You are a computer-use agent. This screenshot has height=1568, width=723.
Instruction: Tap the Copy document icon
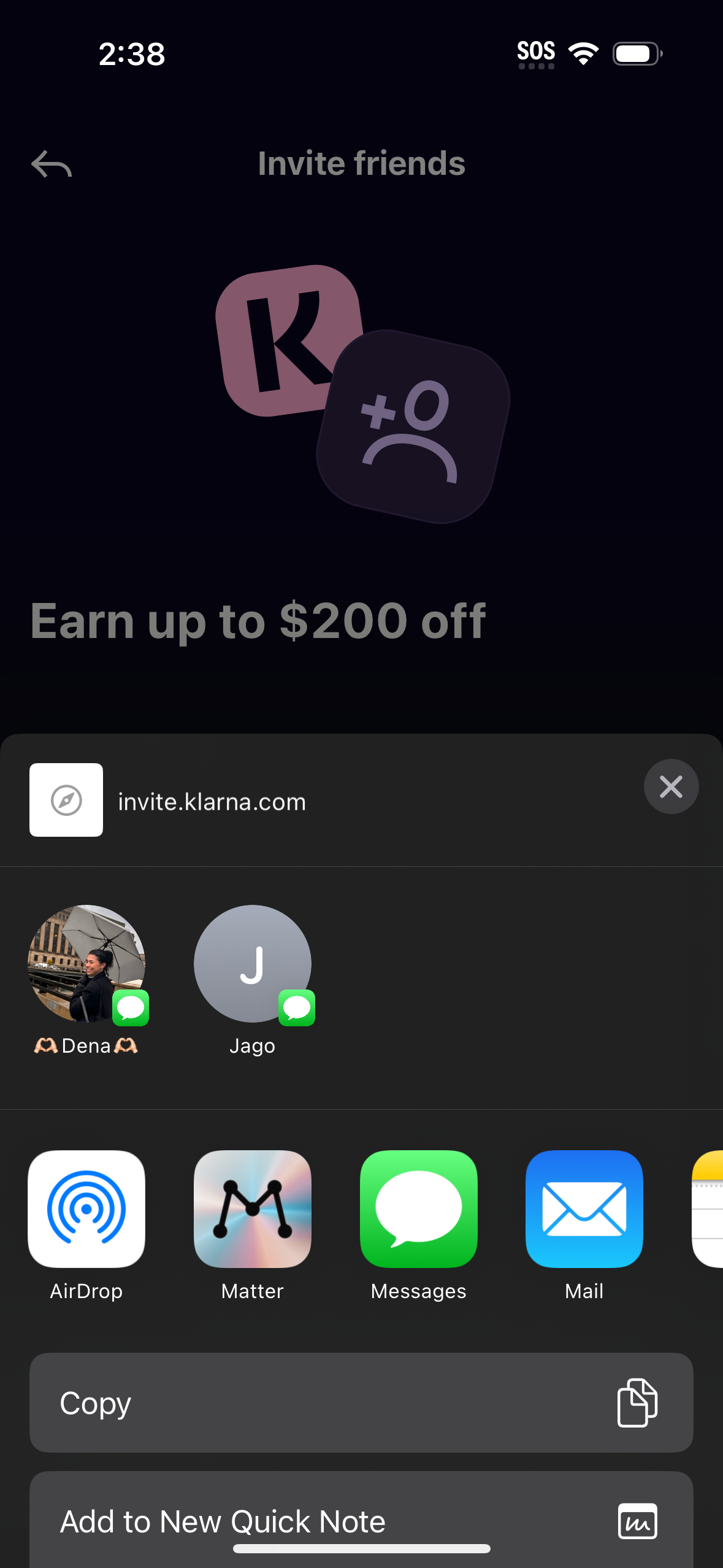click(637, 1403)
